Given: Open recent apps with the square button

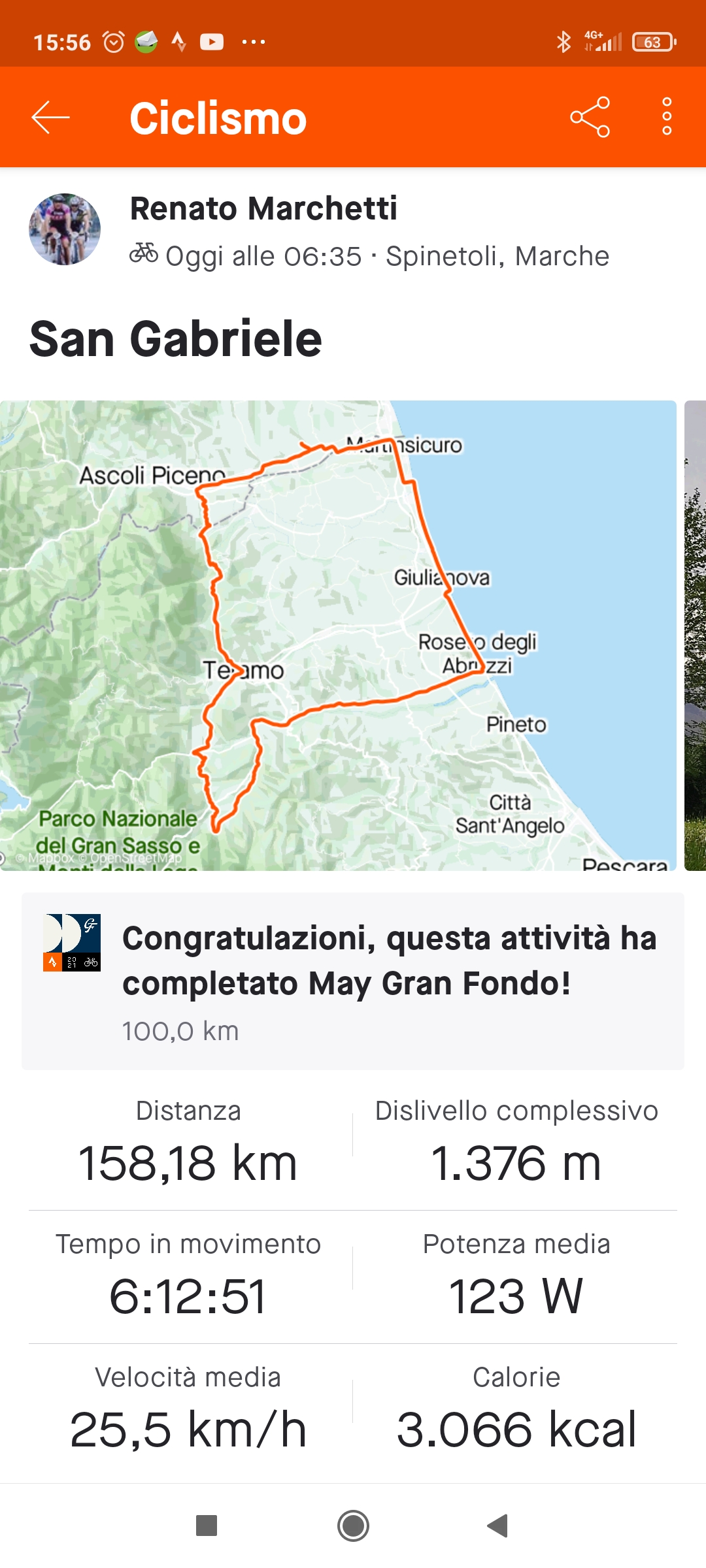Looking at the screenshot, I should pos(207,1526).
